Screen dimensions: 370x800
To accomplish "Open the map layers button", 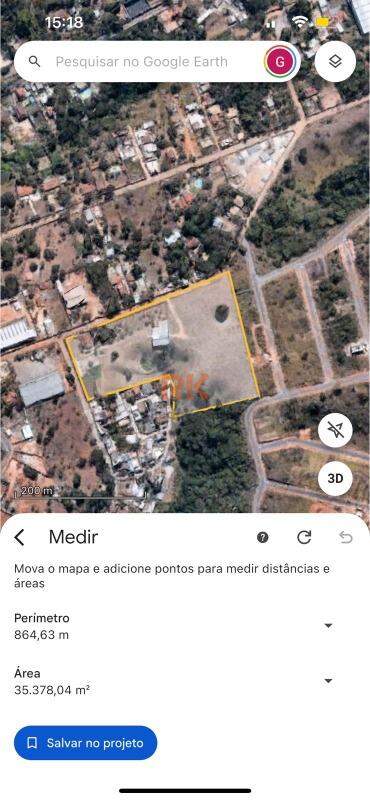I will click(x=335, y=62).
